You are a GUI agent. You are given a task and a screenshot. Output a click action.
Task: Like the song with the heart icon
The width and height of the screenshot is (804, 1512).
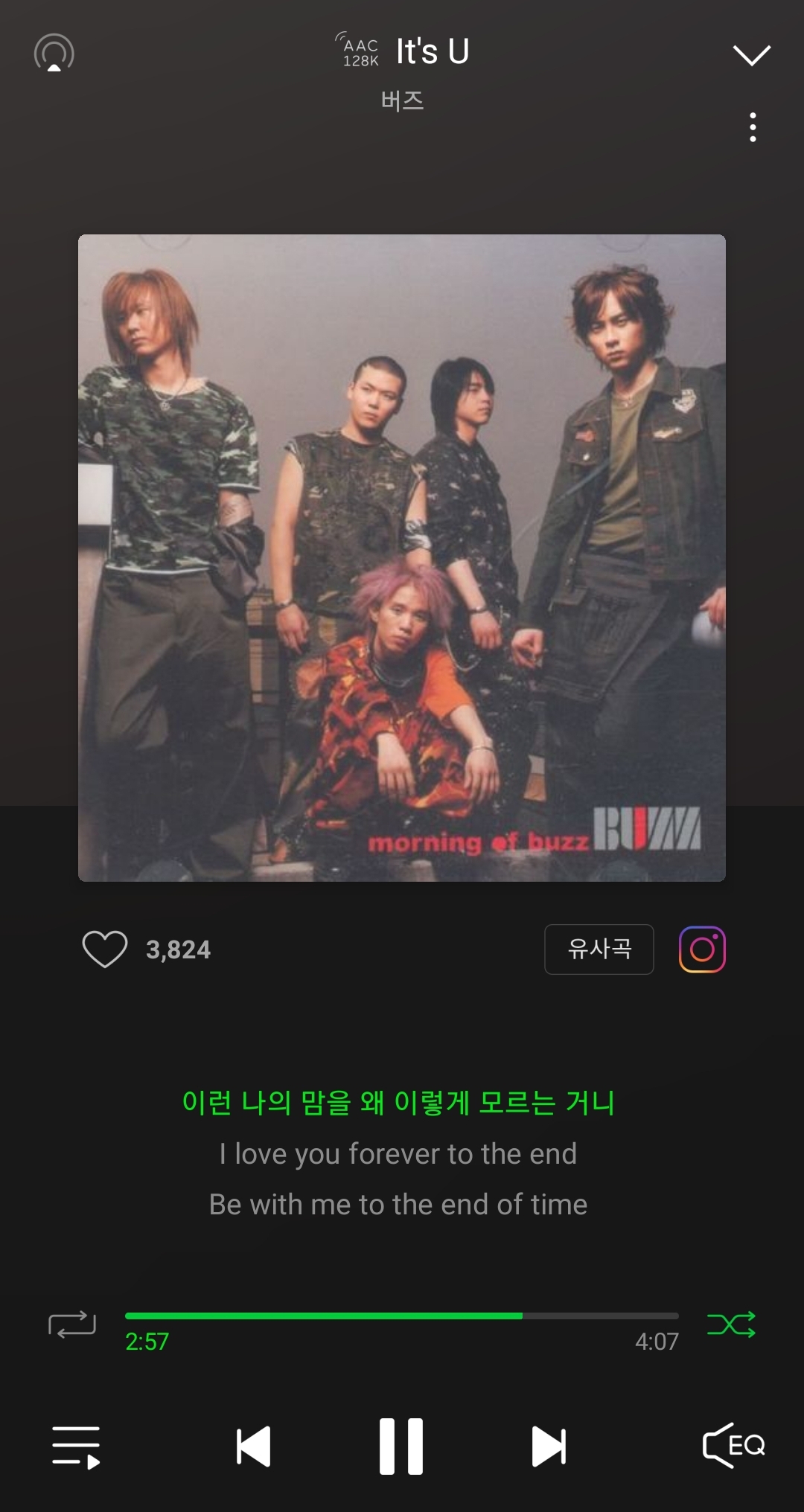click(x=105, y=949)
